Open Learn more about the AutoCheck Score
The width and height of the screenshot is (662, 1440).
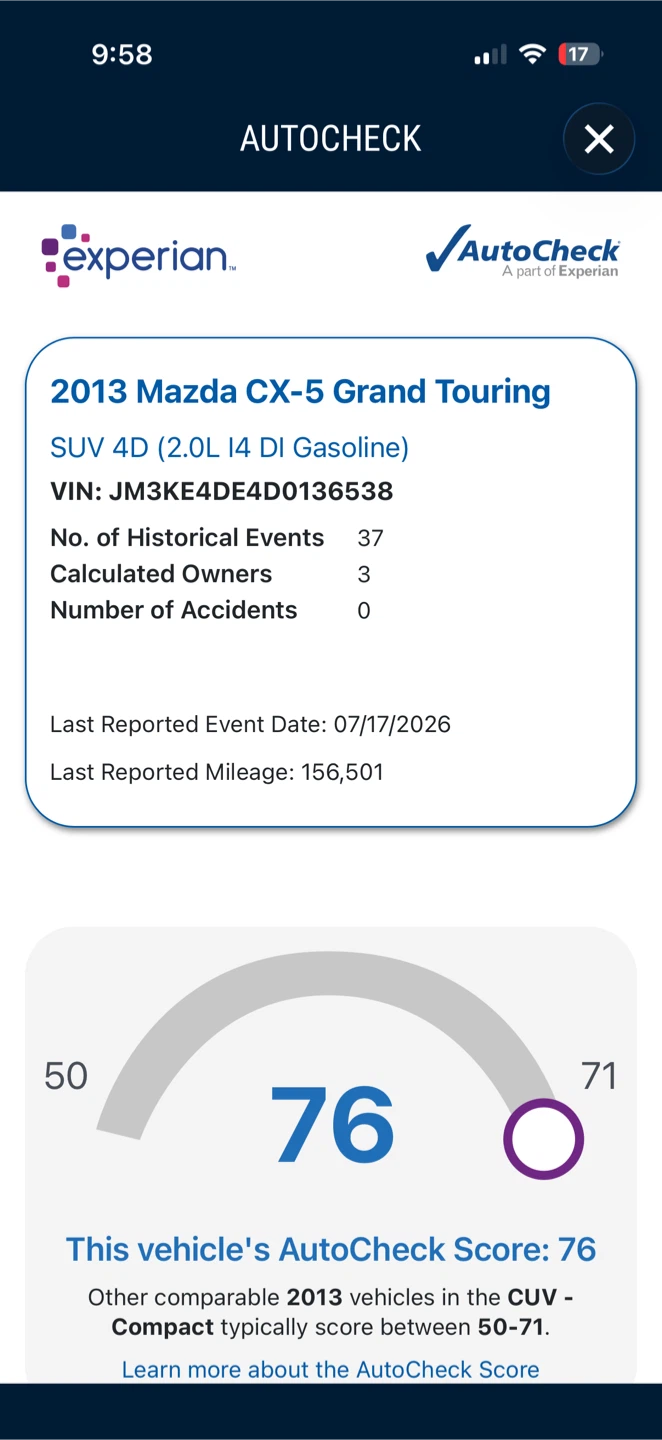330,1369
